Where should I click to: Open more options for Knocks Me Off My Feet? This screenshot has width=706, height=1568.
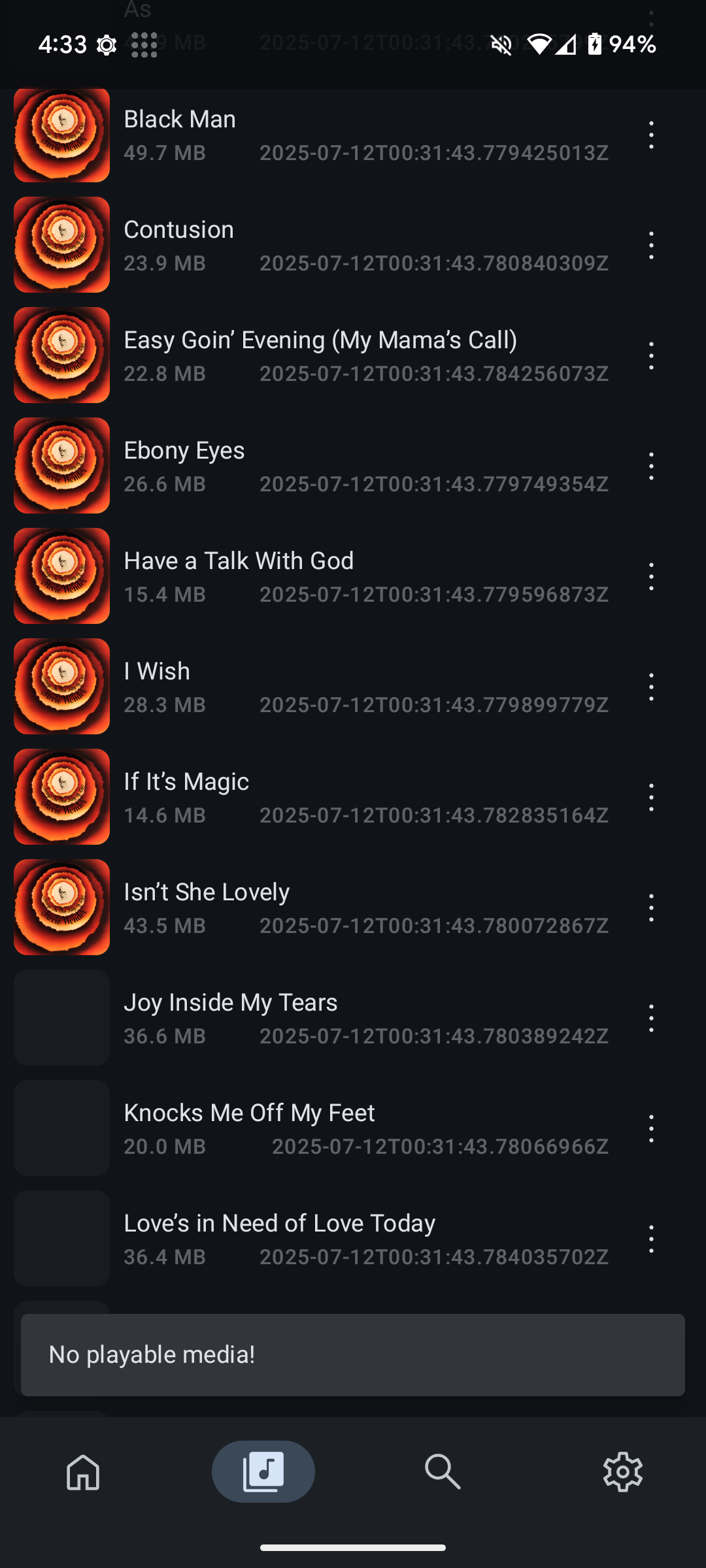point(651,1129)
